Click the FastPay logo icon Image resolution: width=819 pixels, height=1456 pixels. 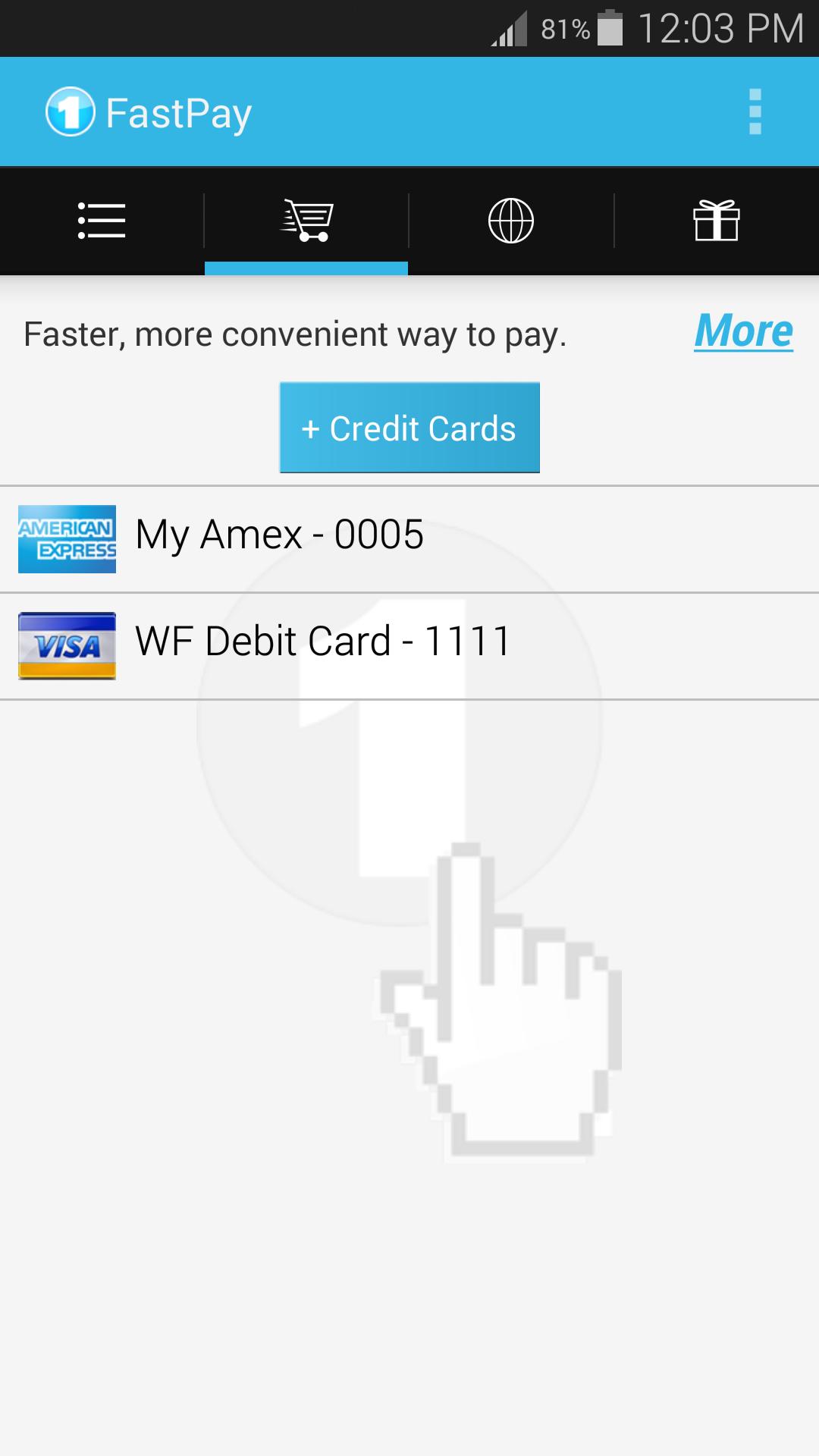click(x=69, y=111)
